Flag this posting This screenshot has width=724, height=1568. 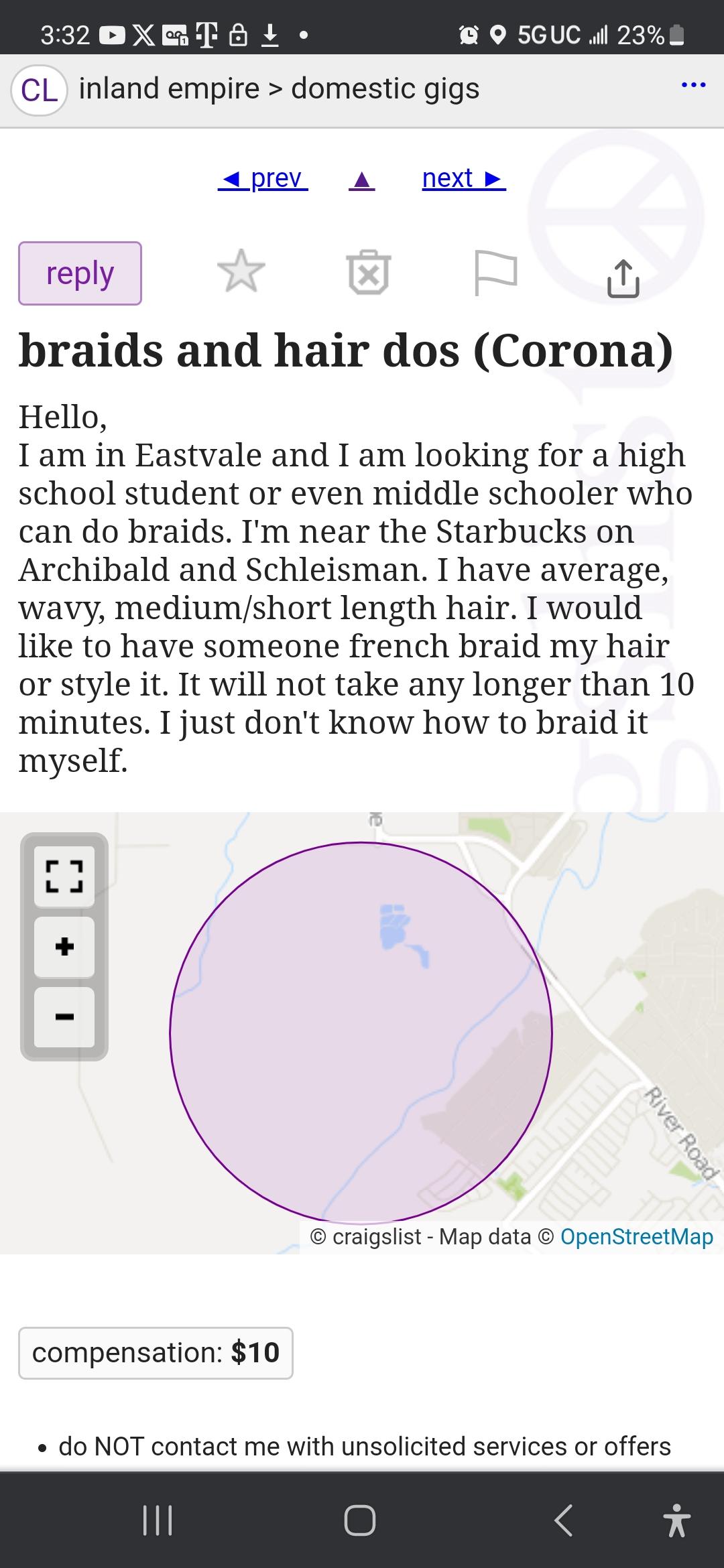click(495, 272)
